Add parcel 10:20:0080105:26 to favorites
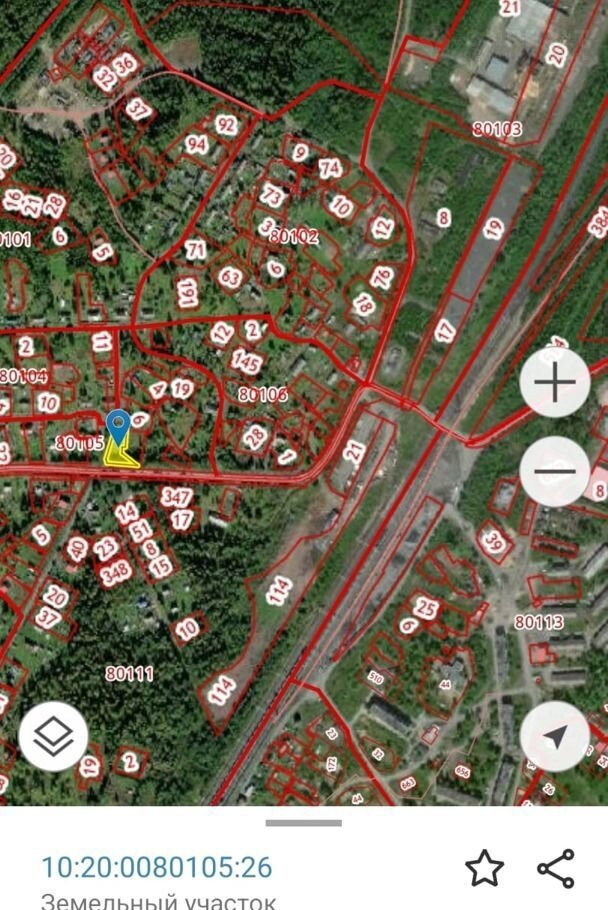Screen dimensions: 608x910 pyautogui.click(x=485, y=867)
